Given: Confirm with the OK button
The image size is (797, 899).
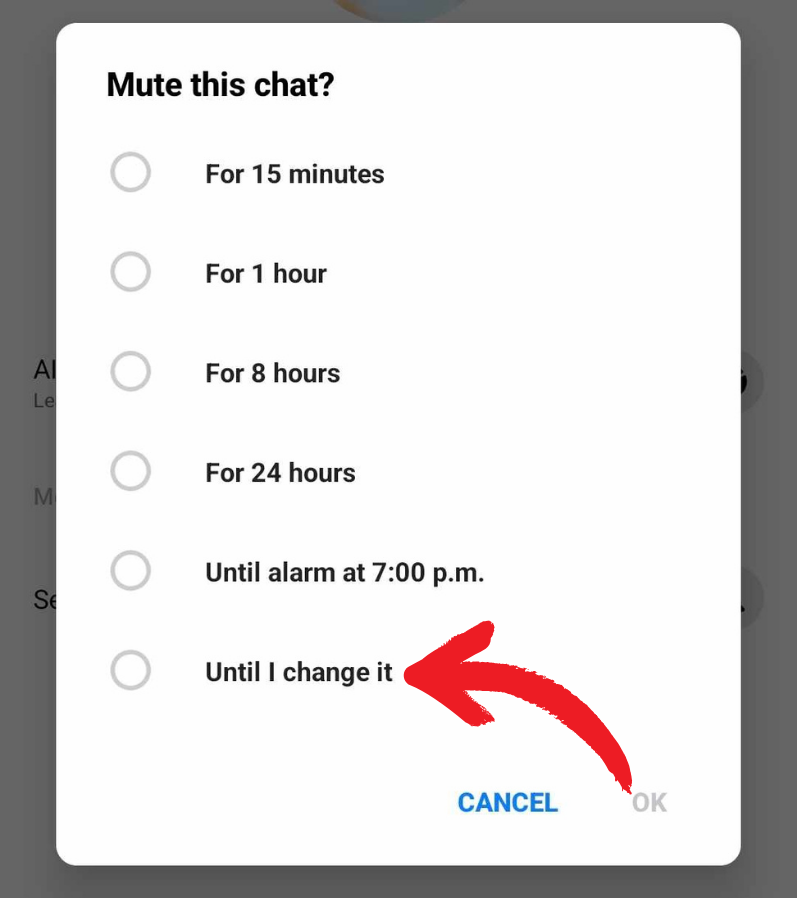Looking at the screenshot, I should click(649, 802).
